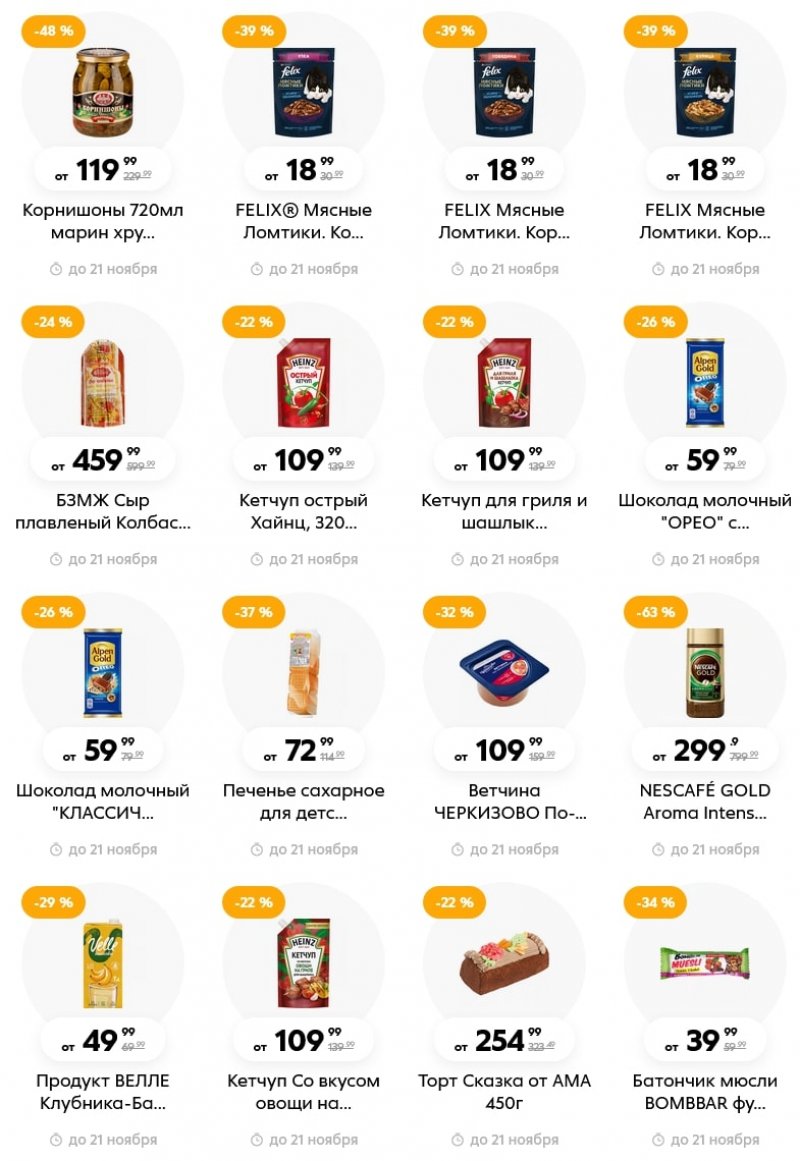Open NESCAFÉ GOLD Aroma Intens… offer

click(704, 801)
